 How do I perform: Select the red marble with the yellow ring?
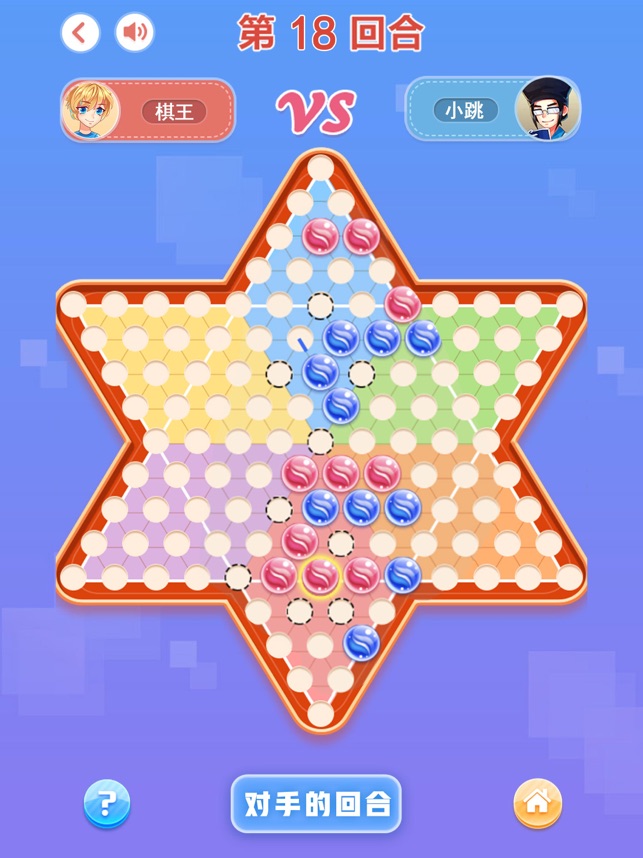(320, 576)
